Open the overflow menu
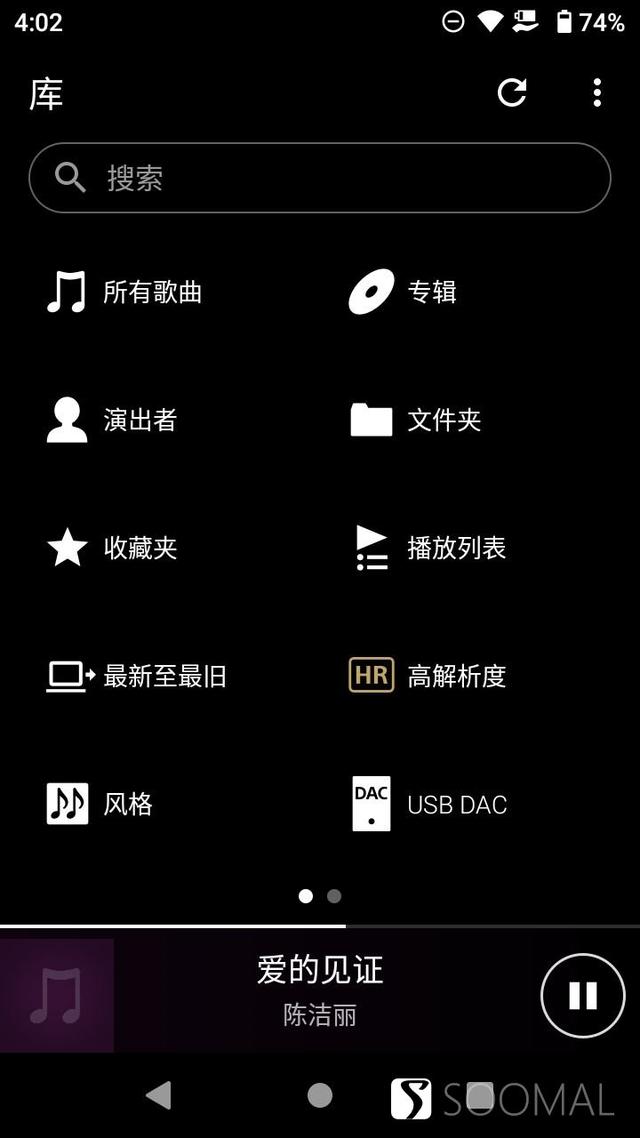 597,93
